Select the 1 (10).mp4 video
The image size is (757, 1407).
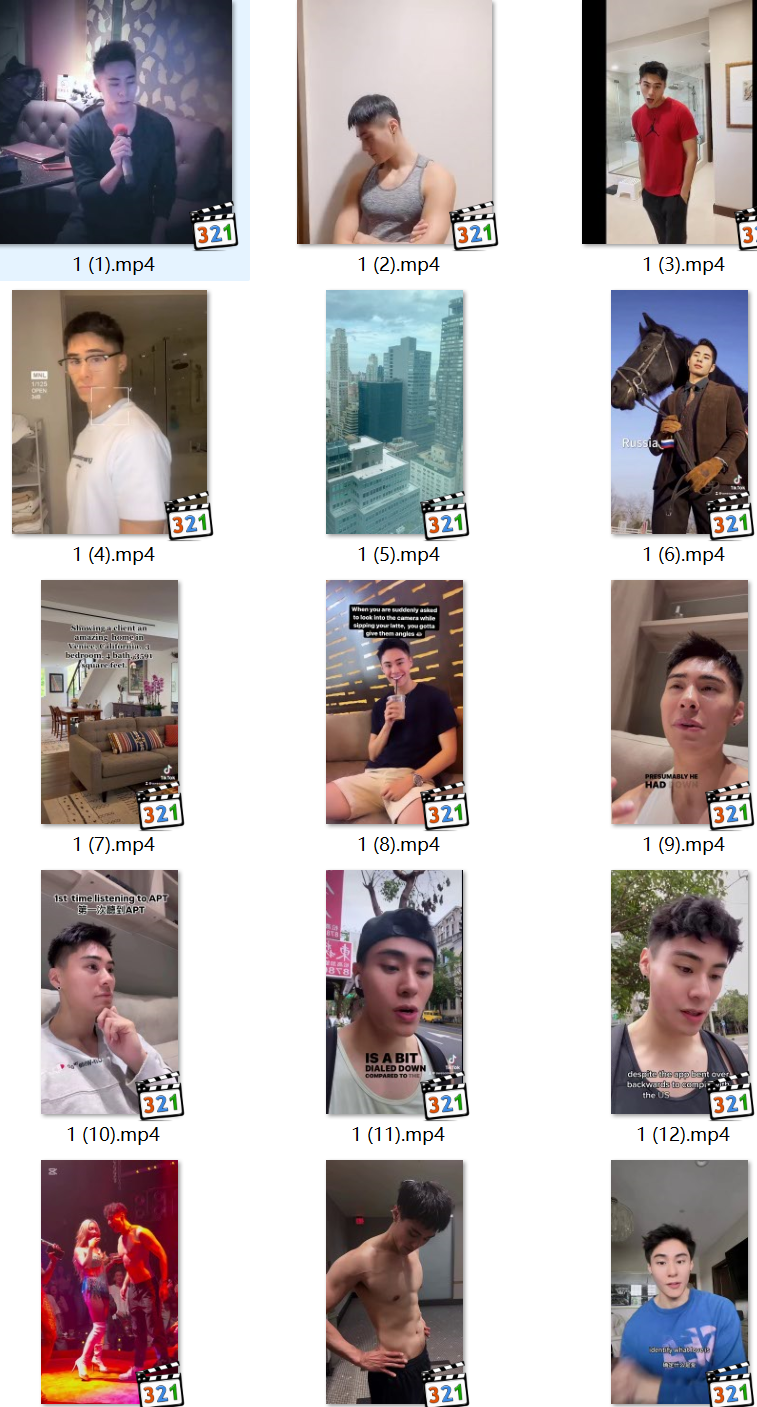click(x=109, y=992)
